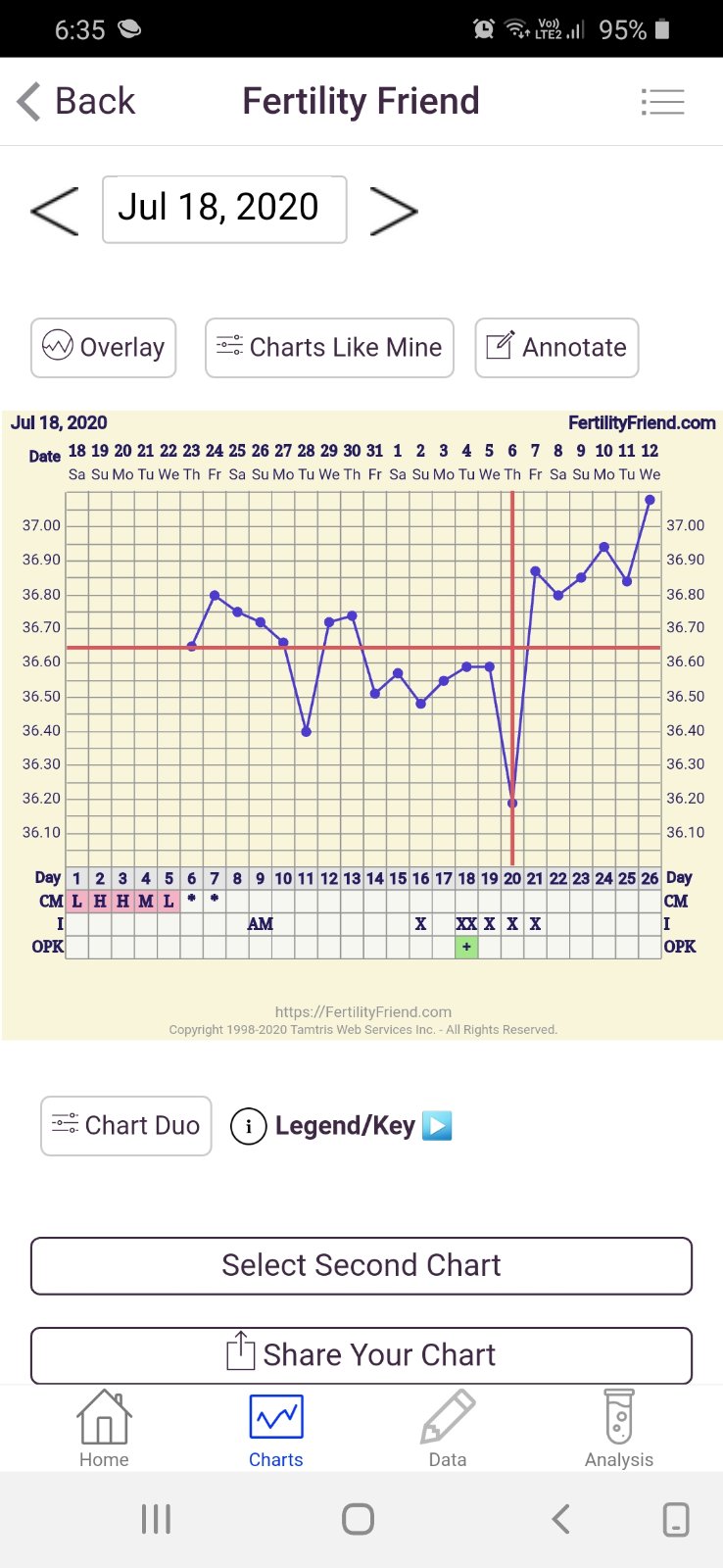723x1568 pixels.
Task: Go to the next cycle chart
Action: coord(393,211)
